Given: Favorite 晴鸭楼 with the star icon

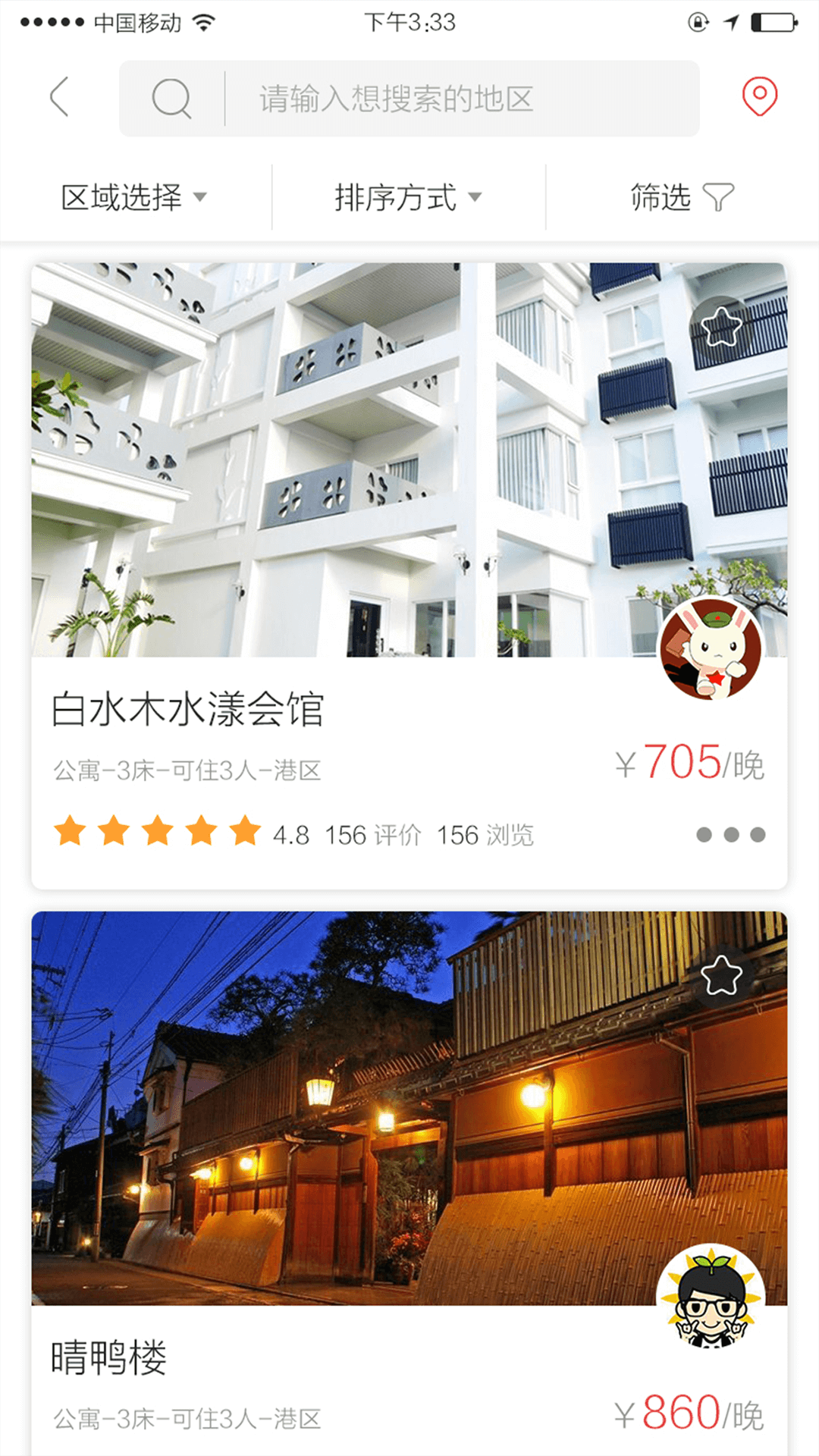Looking at the screenshot, I should pos(720,976).
